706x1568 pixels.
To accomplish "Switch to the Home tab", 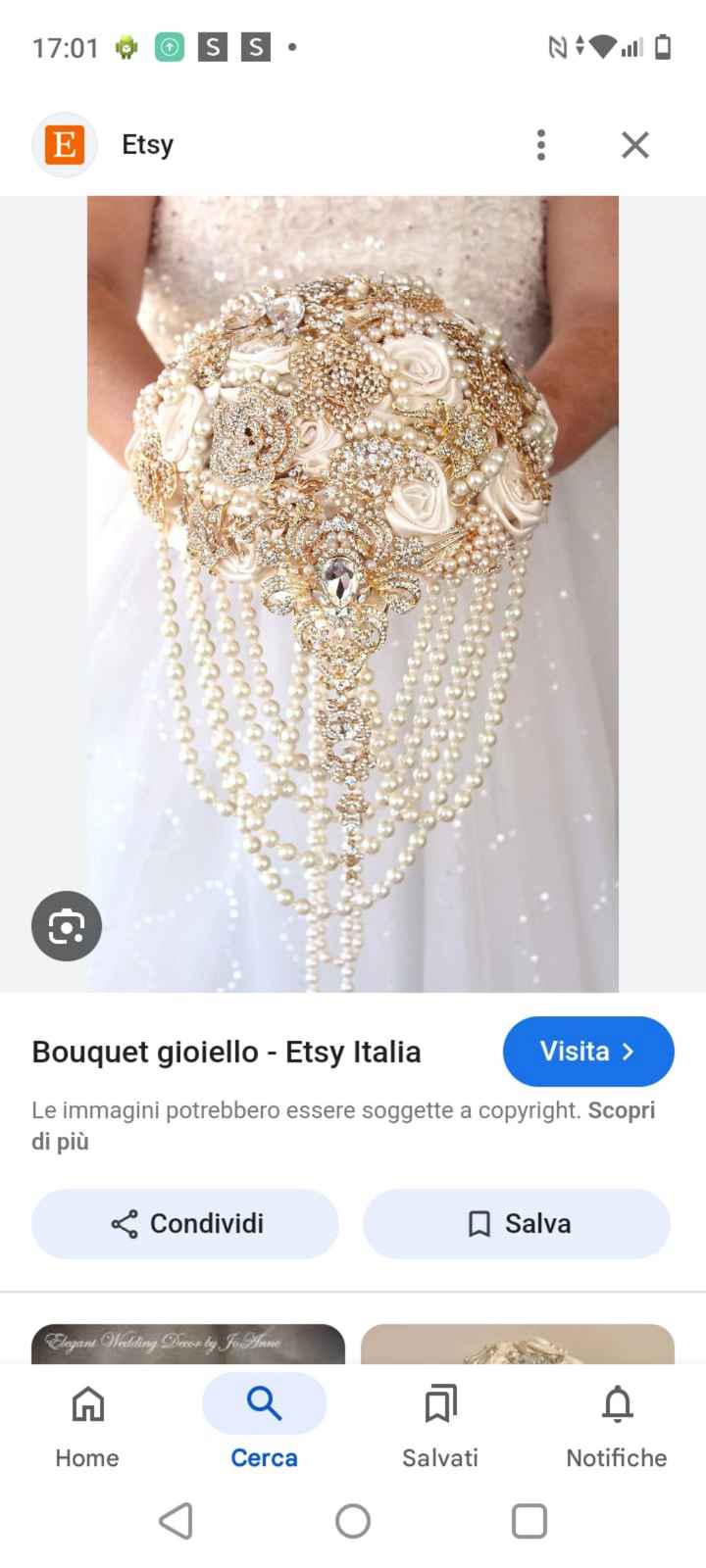I will coord(87,1424).
